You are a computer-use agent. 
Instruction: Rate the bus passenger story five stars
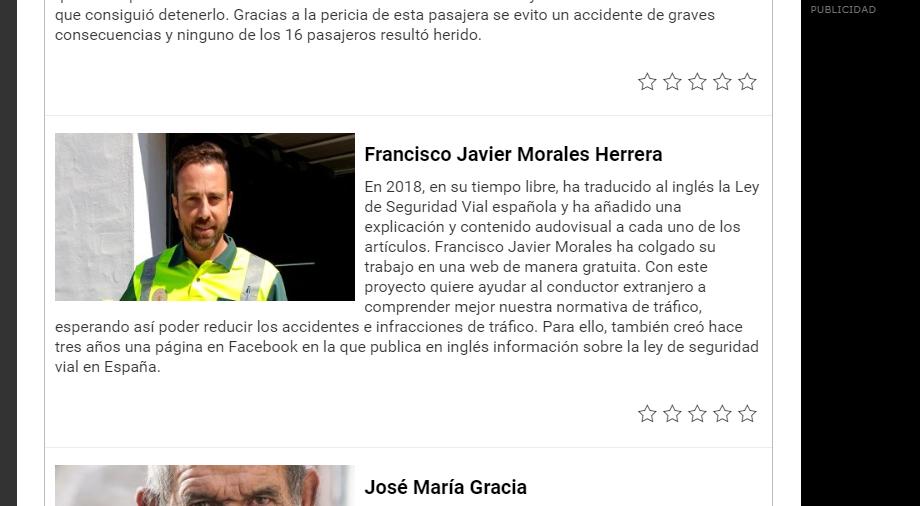point(747,82)
